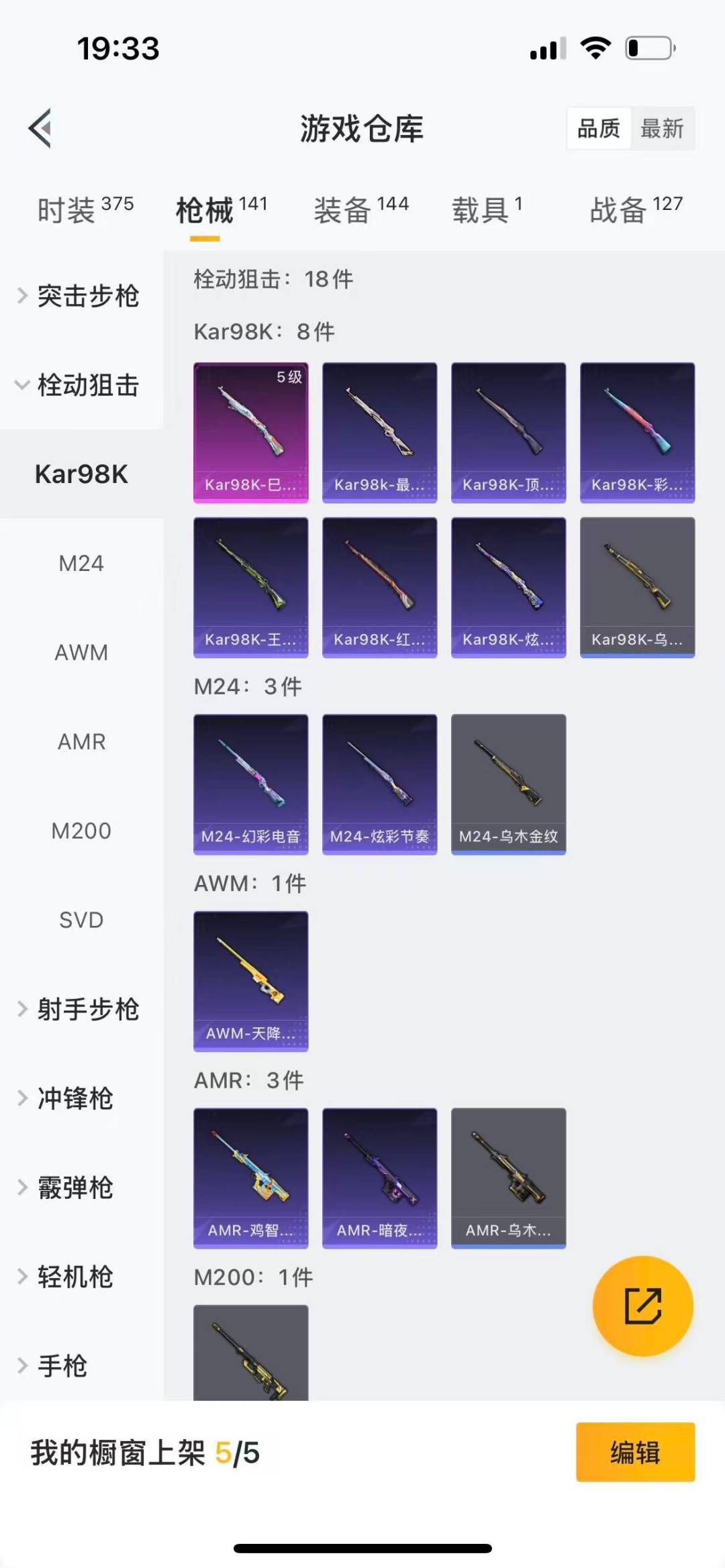Viewport: 725px width, 1568px height.
Task: Open the AMR-暗夜 skin card
Action: (380, 1178)
